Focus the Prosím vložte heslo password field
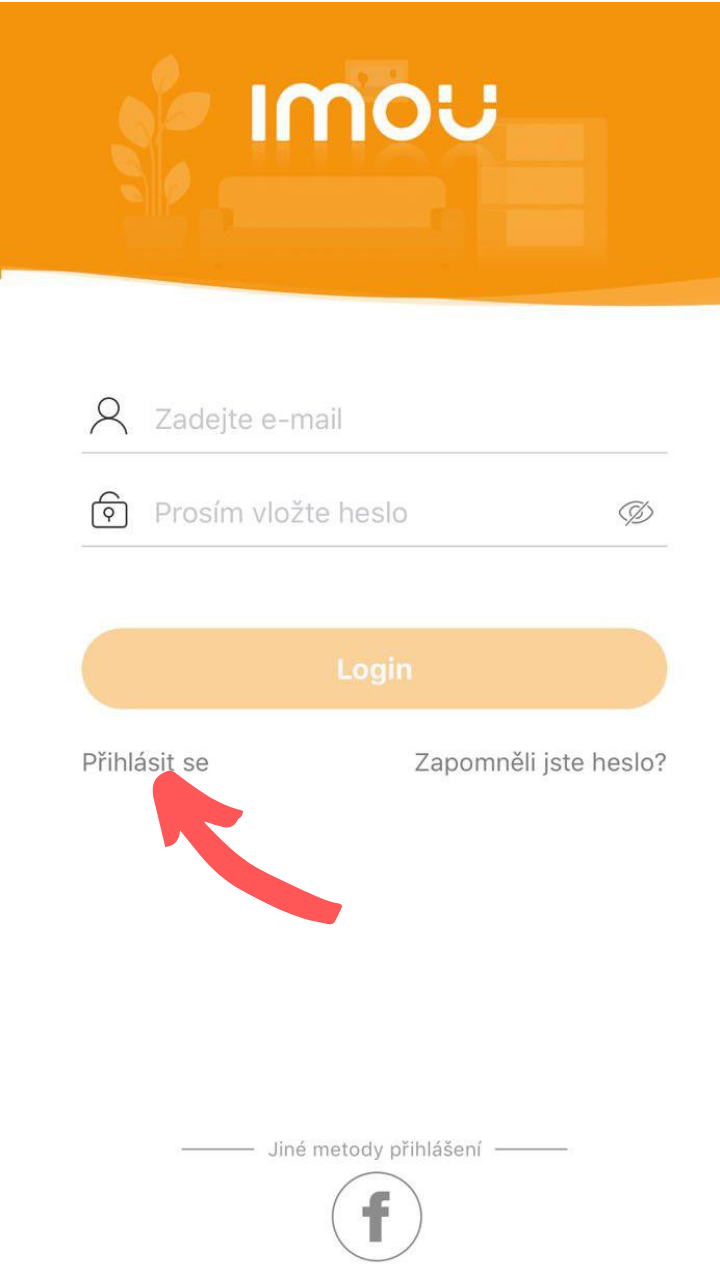This screenshot has height=1280, width=720. pyautogui.click(x=374, y=513)
